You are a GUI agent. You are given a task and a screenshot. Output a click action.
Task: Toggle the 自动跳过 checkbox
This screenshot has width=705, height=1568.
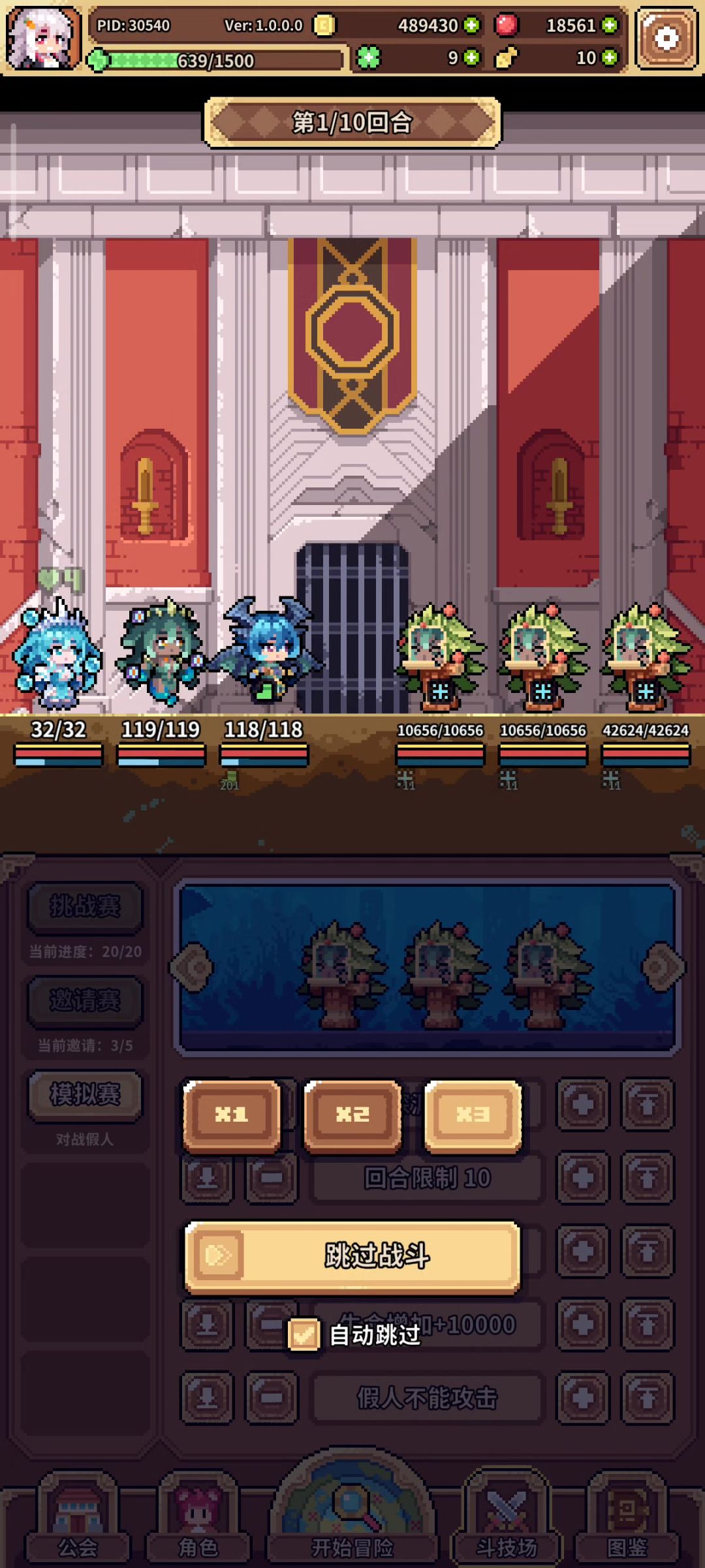tap(304, 1334)
